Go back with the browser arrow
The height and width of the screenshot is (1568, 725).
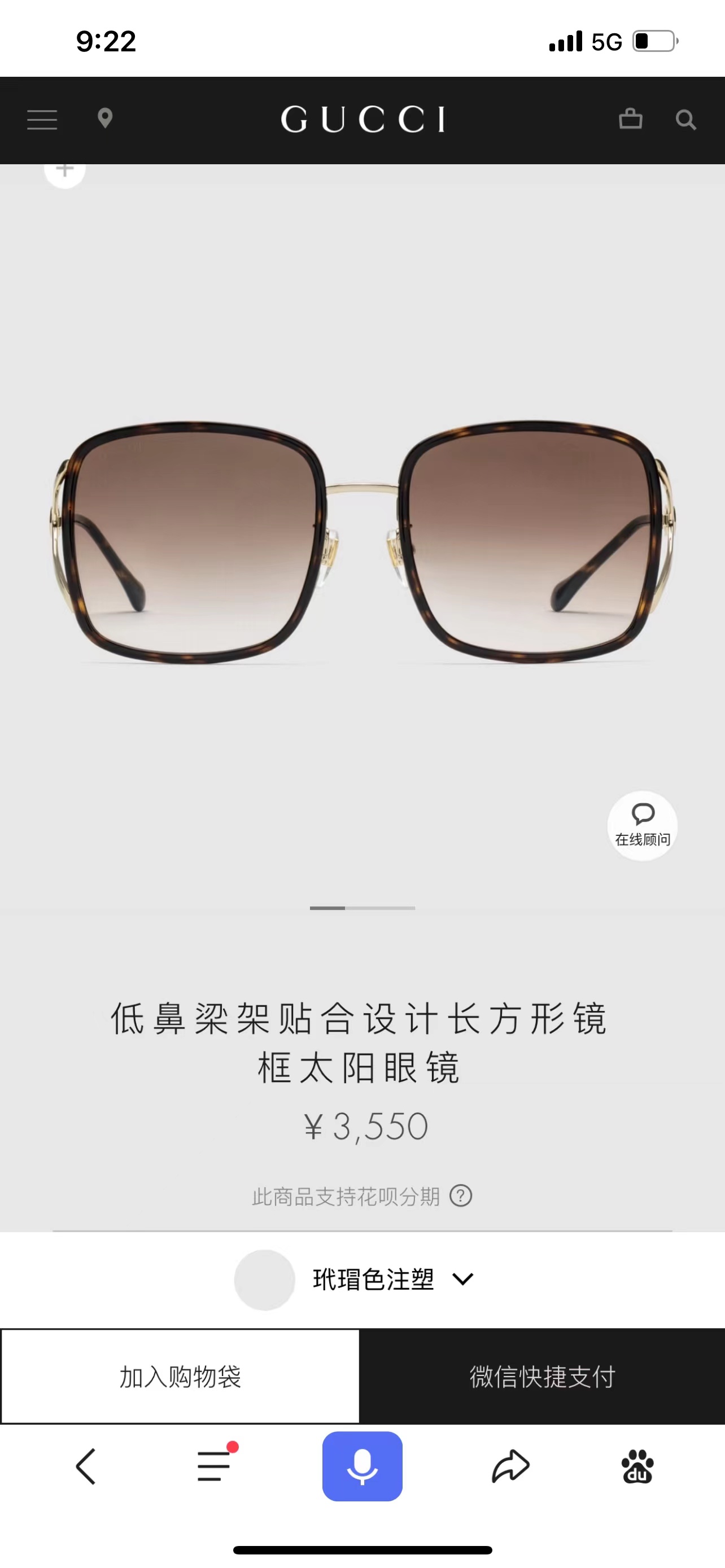click(86, 1466)
